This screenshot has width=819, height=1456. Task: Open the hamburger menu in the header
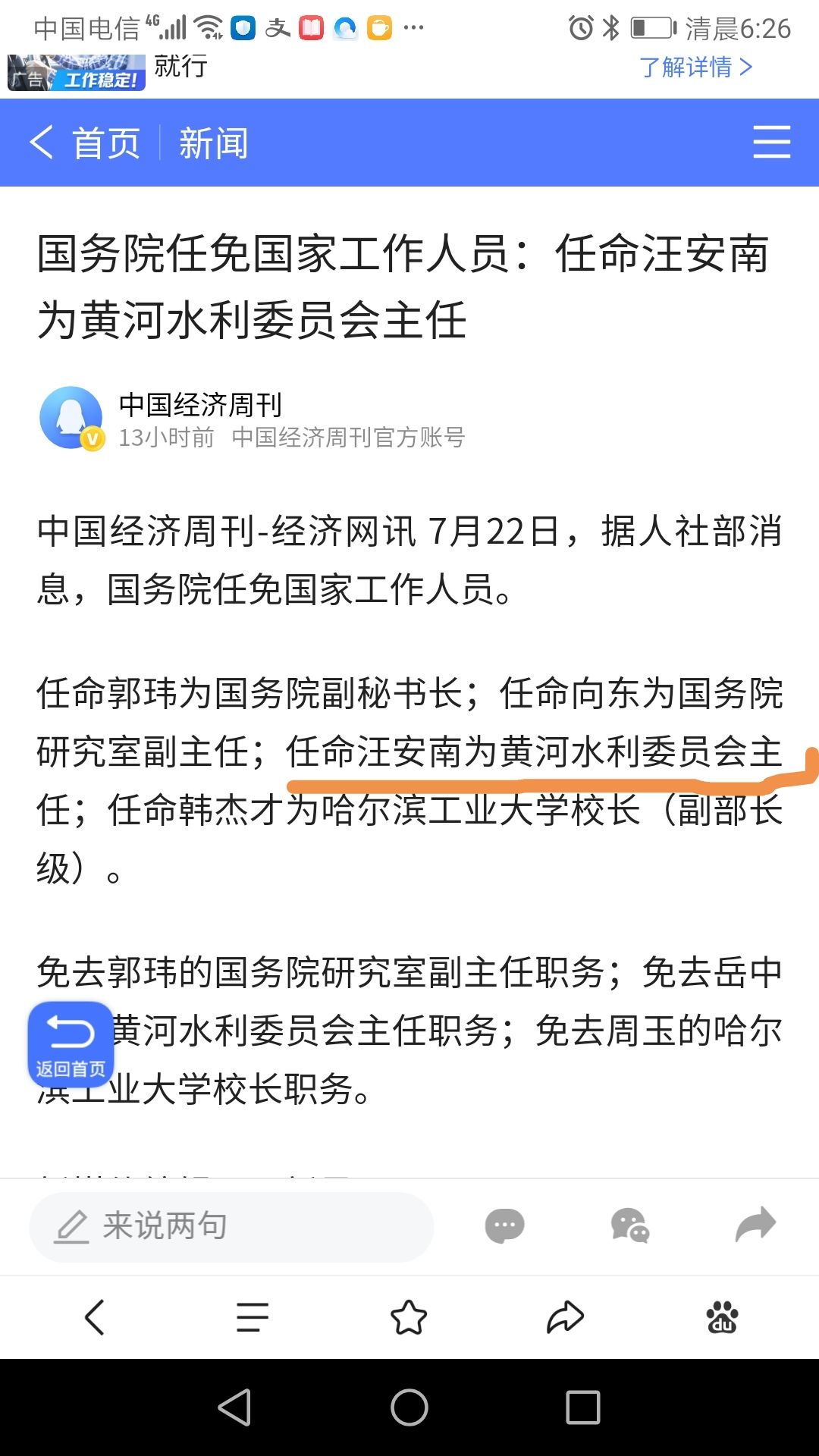click(x=771, y=143)
